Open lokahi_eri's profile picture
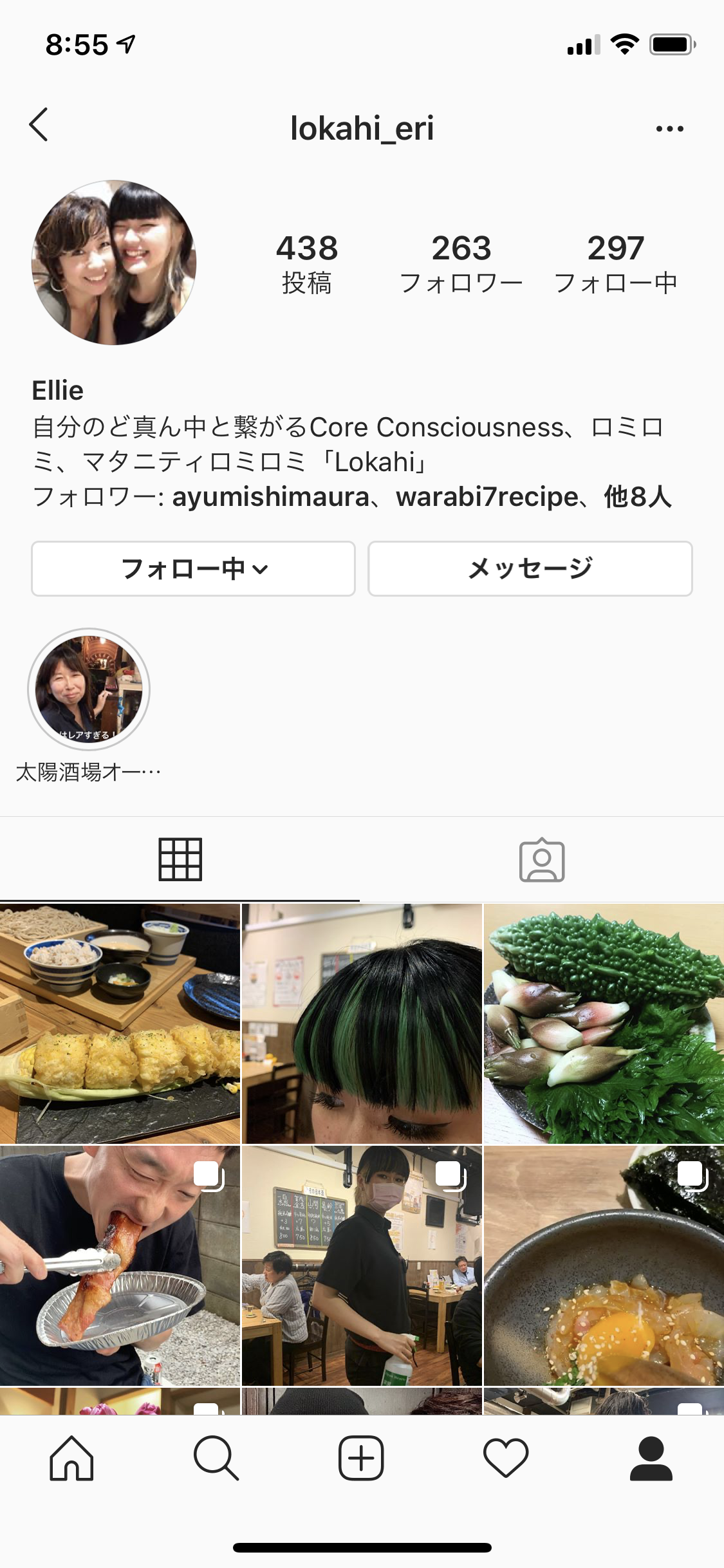 114,263
